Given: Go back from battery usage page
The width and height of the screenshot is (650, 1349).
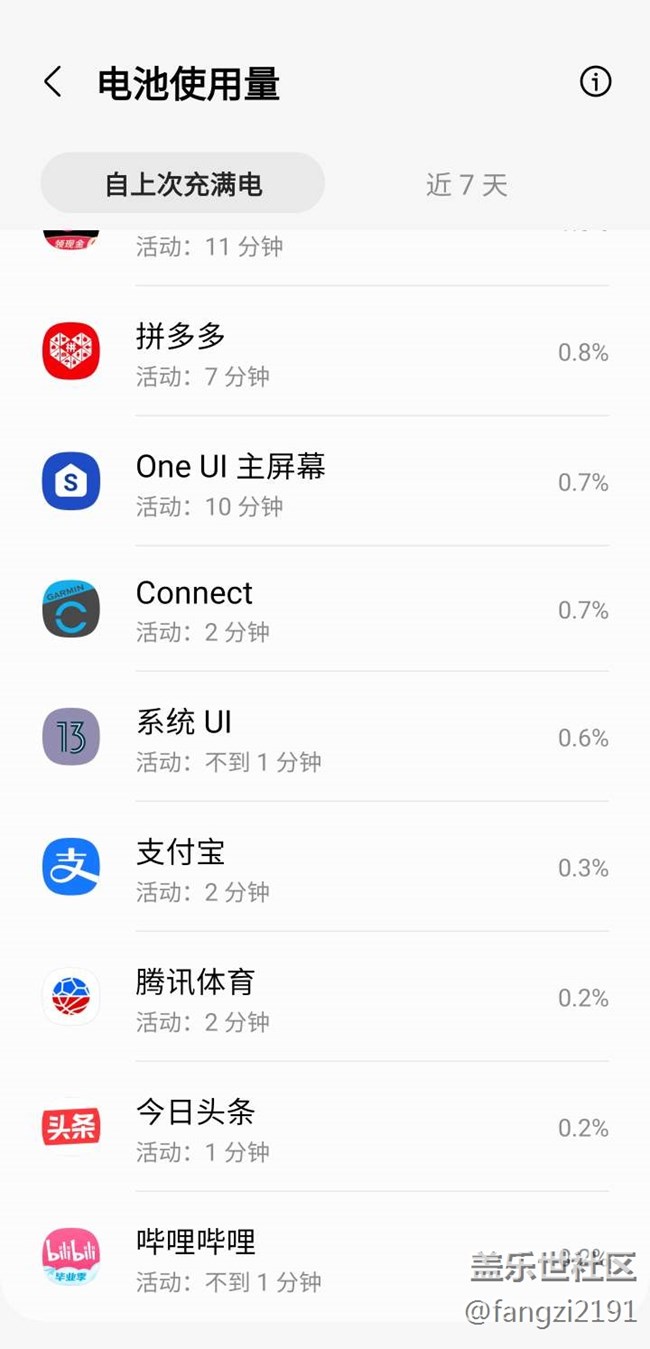Looking at the screenshot, I should click(53, 82).
